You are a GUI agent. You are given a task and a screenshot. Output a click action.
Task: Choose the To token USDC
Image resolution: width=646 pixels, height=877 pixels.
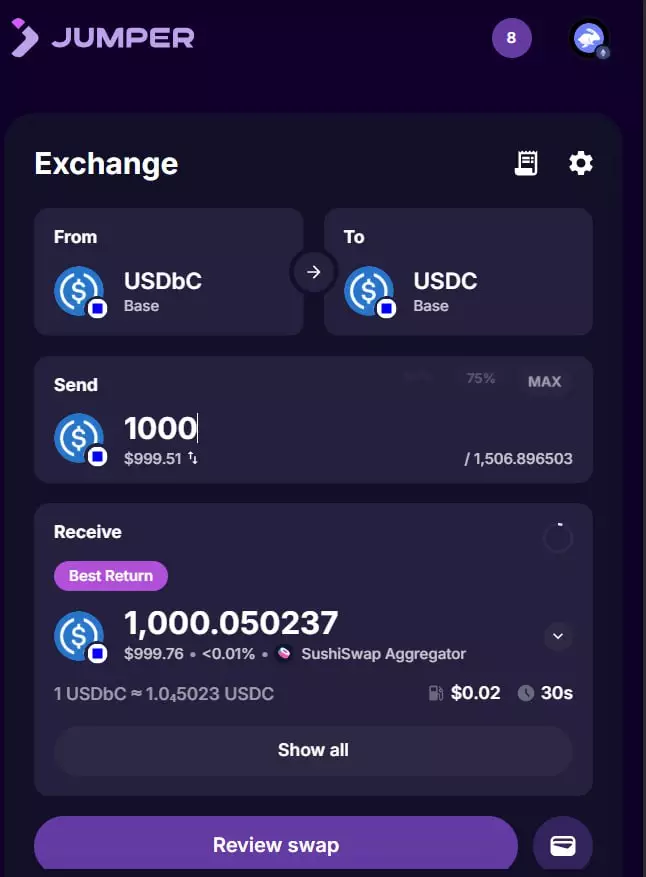coord(458,272)
